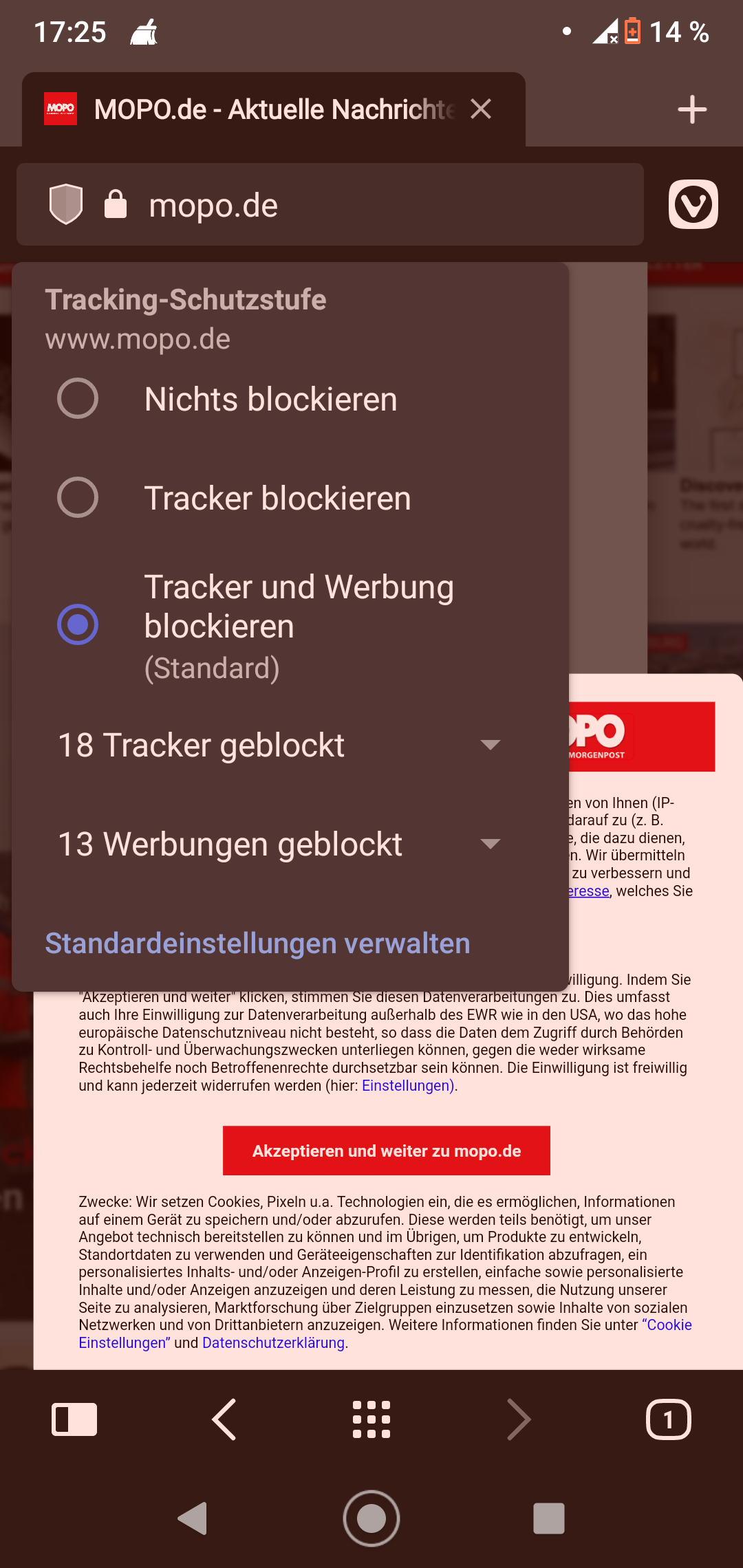
Task: Toggle the browser side panel
Action: (74, 1419)
